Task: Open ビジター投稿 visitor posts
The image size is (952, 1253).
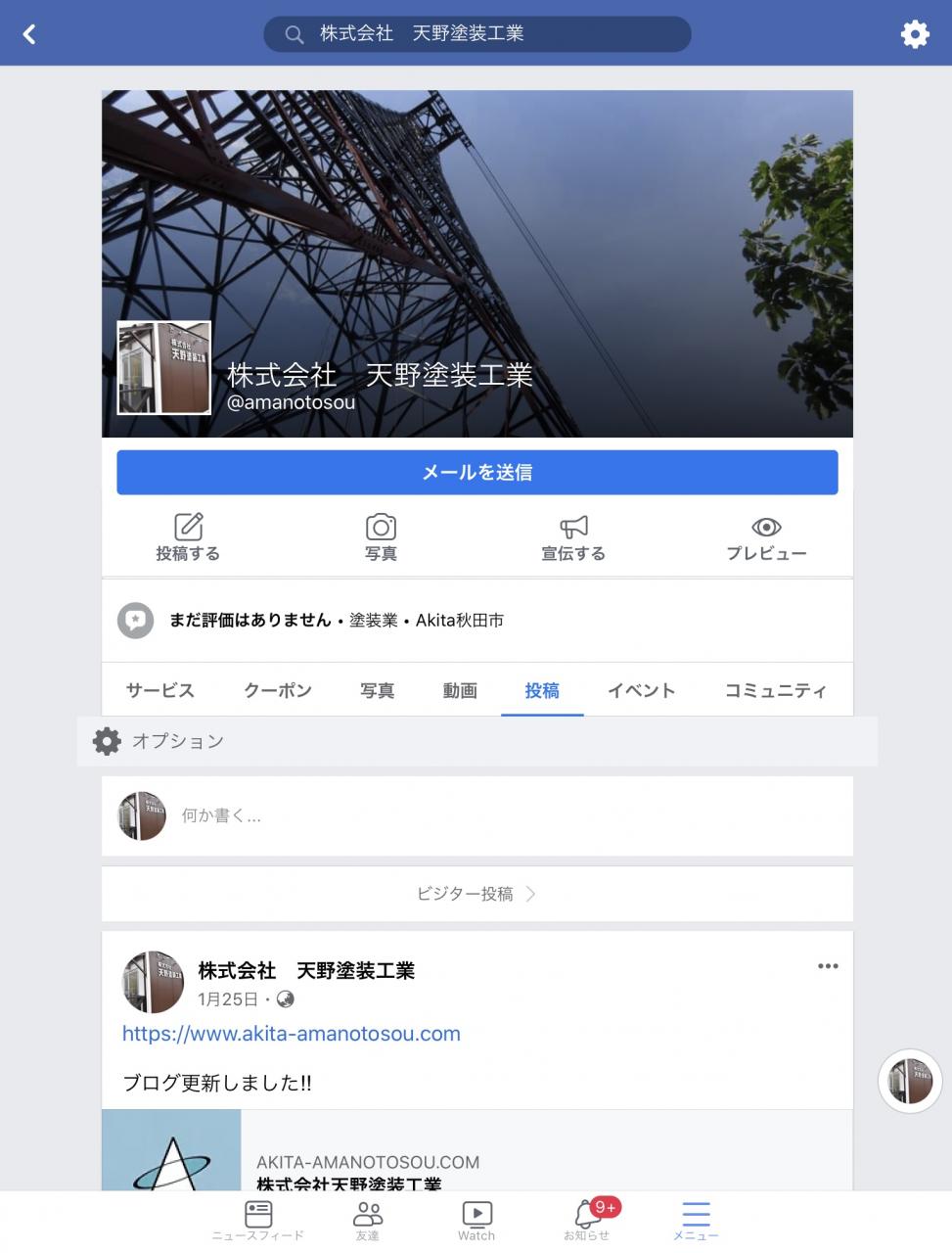Action: click(x=476, y=894)
